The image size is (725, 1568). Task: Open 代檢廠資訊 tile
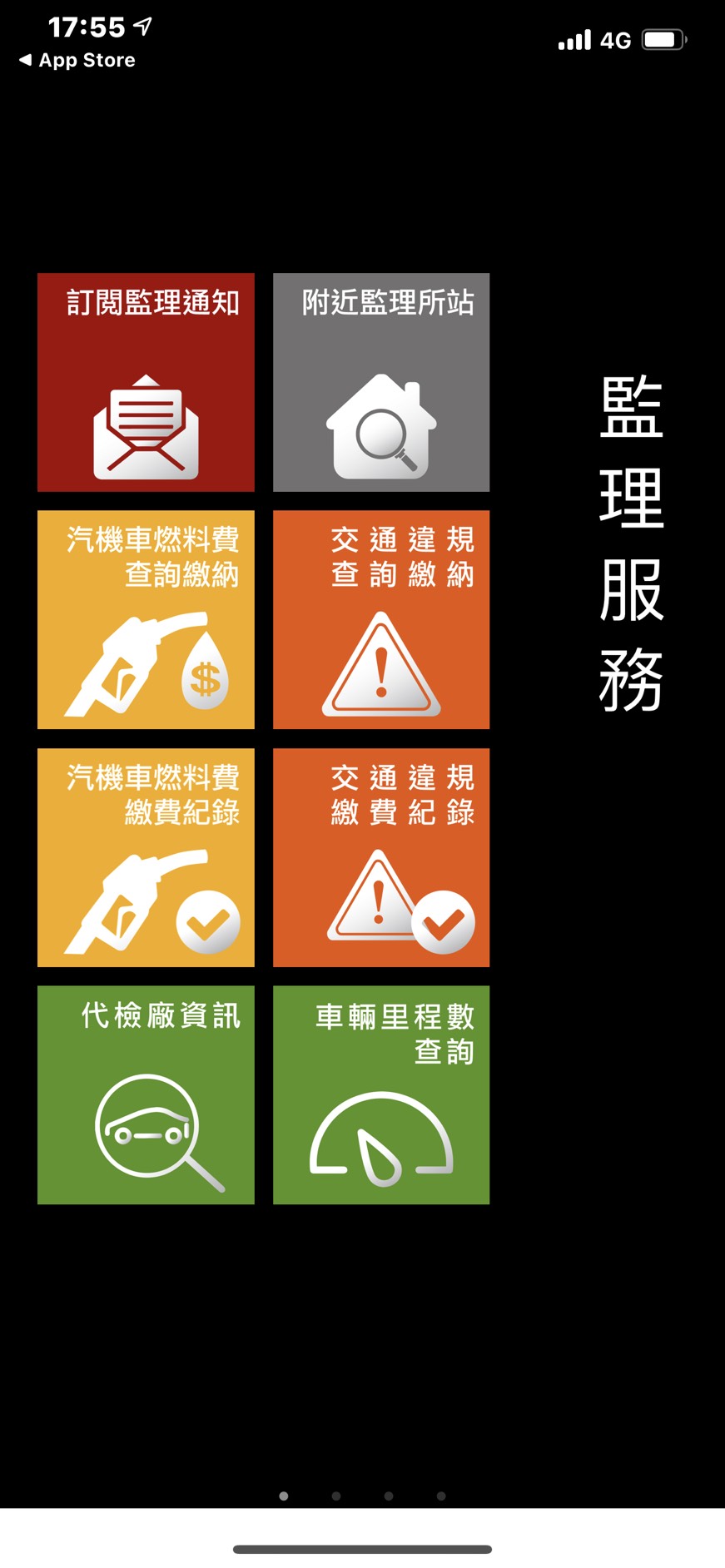[x=146, y=1094]
